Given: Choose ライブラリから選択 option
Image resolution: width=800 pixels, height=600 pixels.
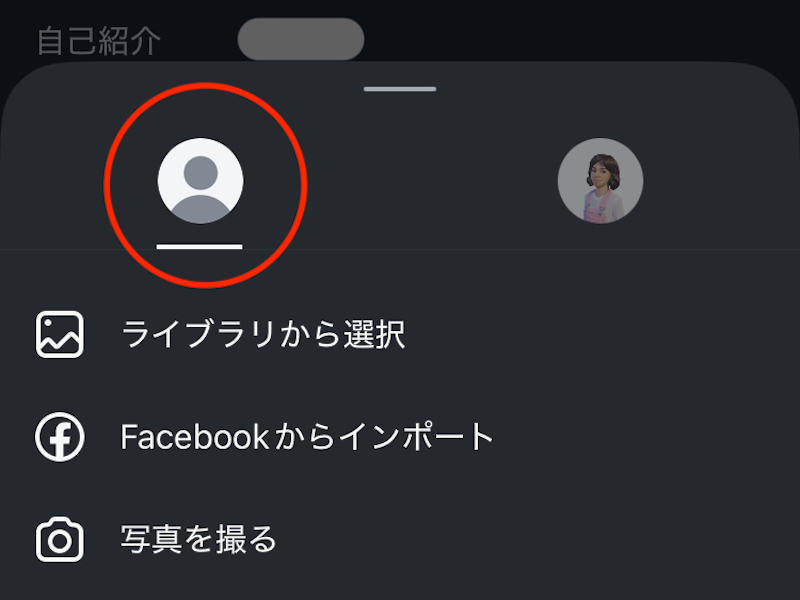Looking at the screenshot, I should (262, 335).
